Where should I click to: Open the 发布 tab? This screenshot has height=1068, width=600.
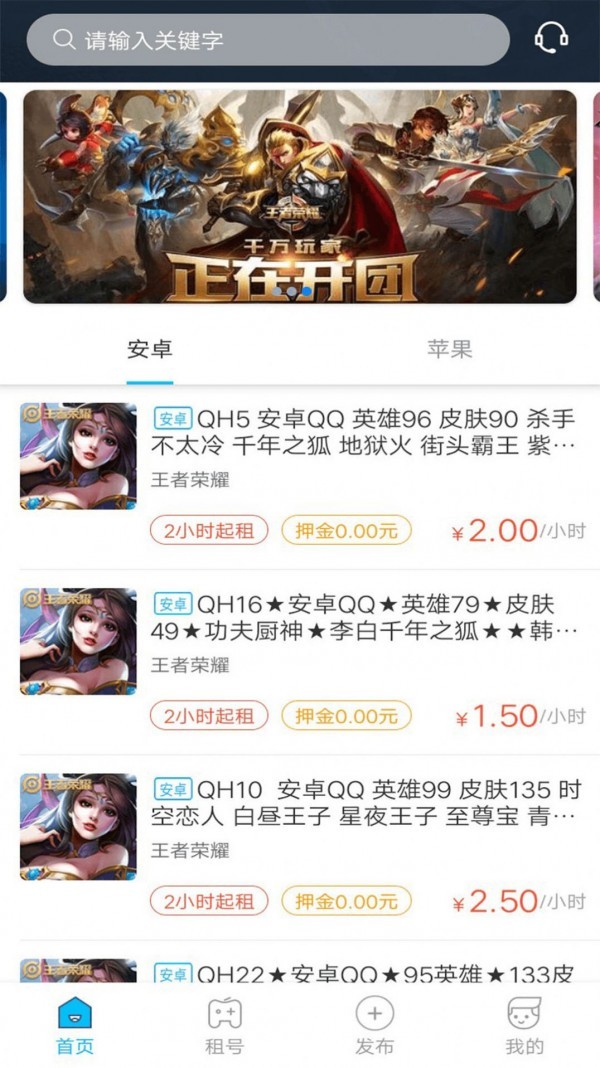pos(374,1026)
